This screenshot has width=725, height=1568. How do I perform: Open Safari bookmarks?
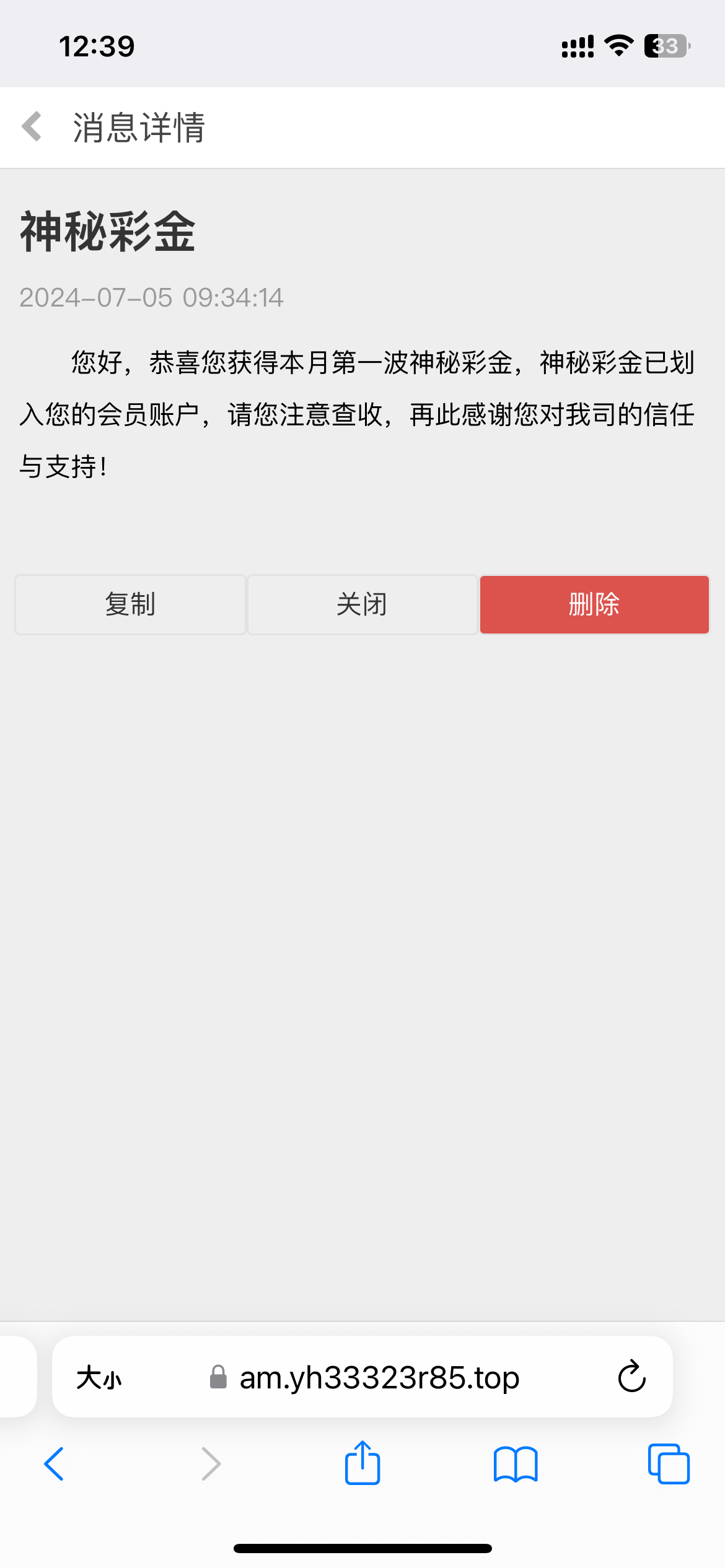pos(516,1464)
